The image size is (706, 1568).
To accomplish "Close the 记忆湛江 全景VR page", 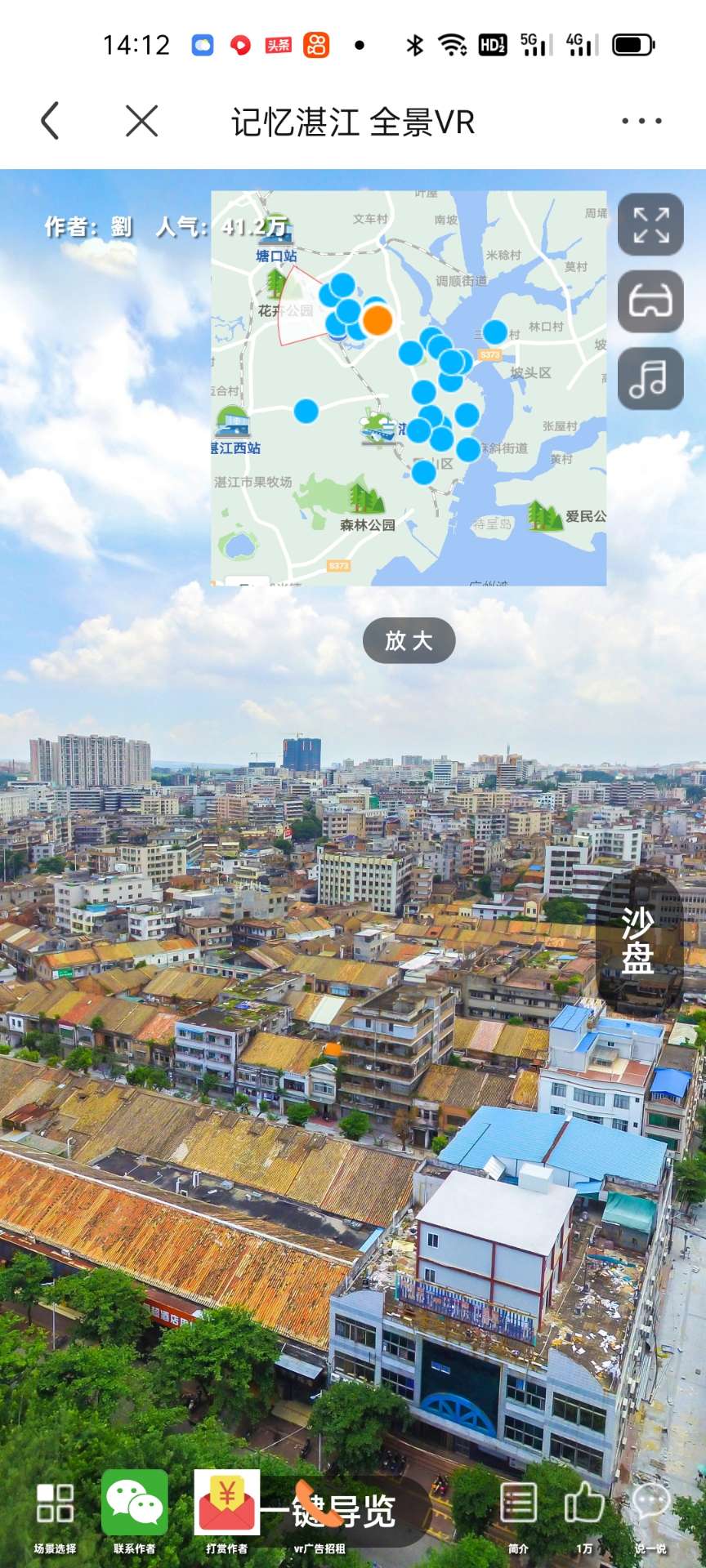I will [x=141, y=121].
